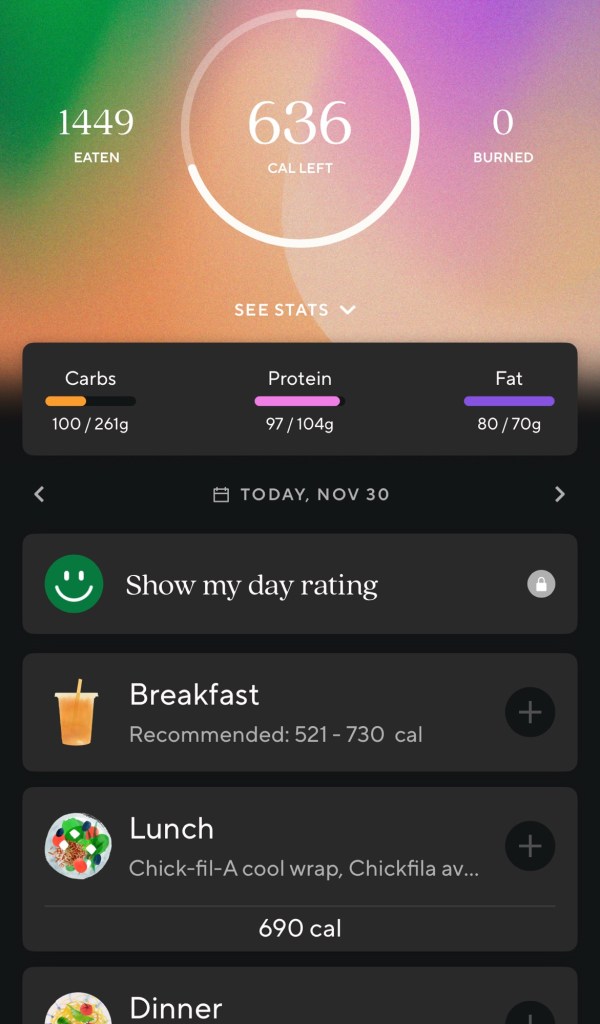Go to the next day
The image size is (600, 1024).
pyautogui.click(x=559, y=494)
